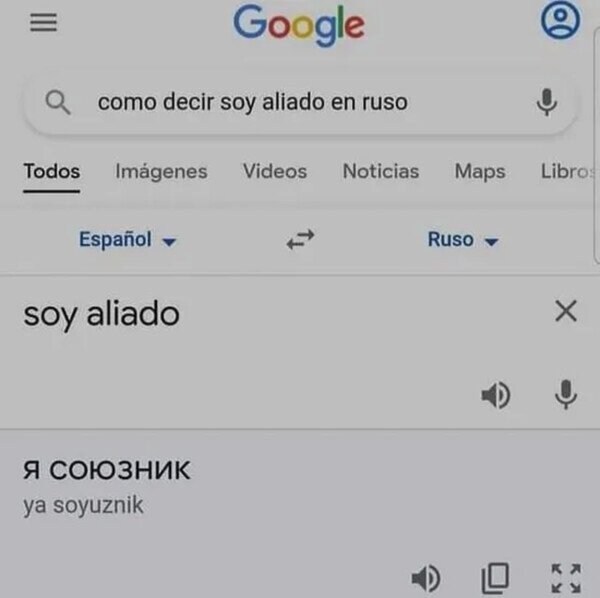Screen dimensions: 600x598
Task: Open the Ruso target language dropdown
Action: point(463,240)
